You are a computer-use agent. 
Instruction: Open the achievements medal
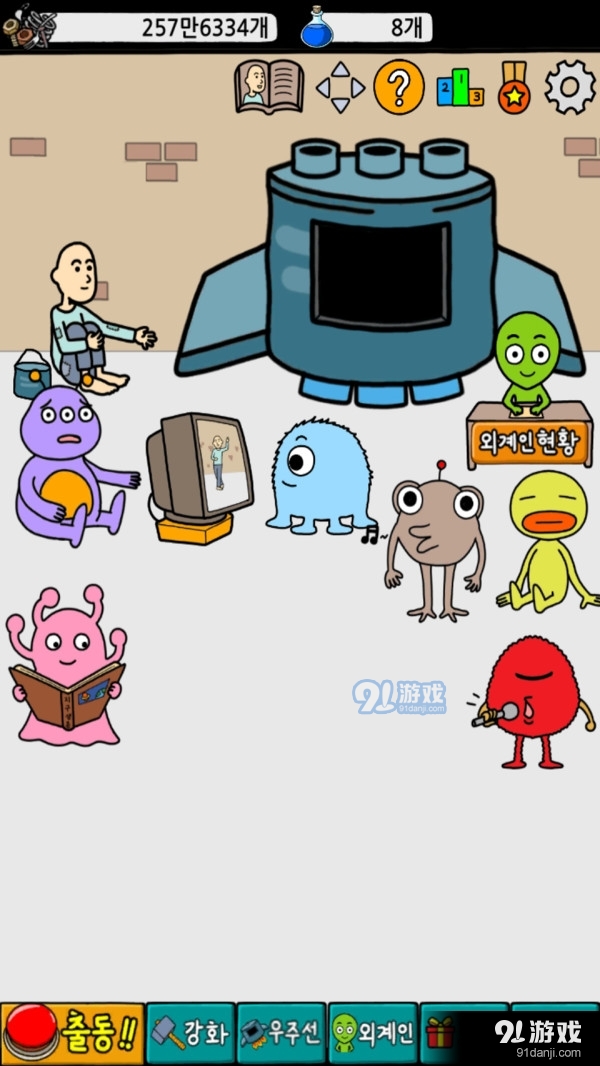[x=513, y=88]
